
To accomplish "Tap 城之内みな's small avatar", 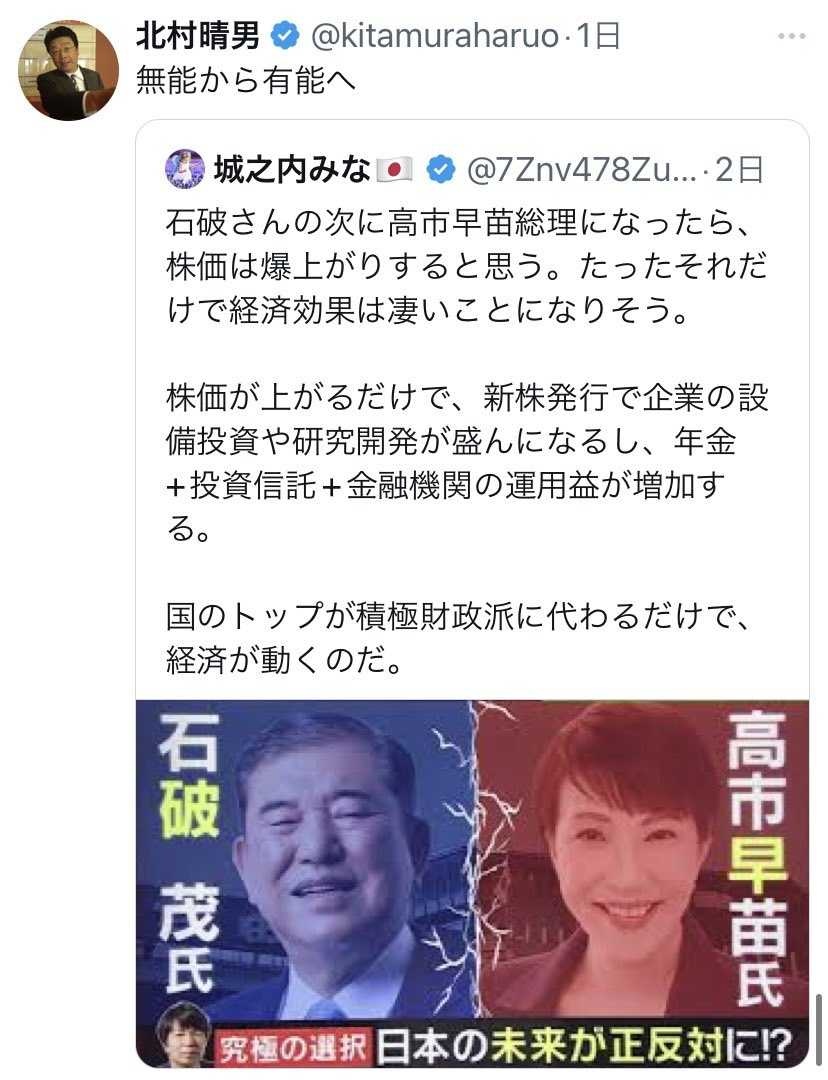I will 185,170.
